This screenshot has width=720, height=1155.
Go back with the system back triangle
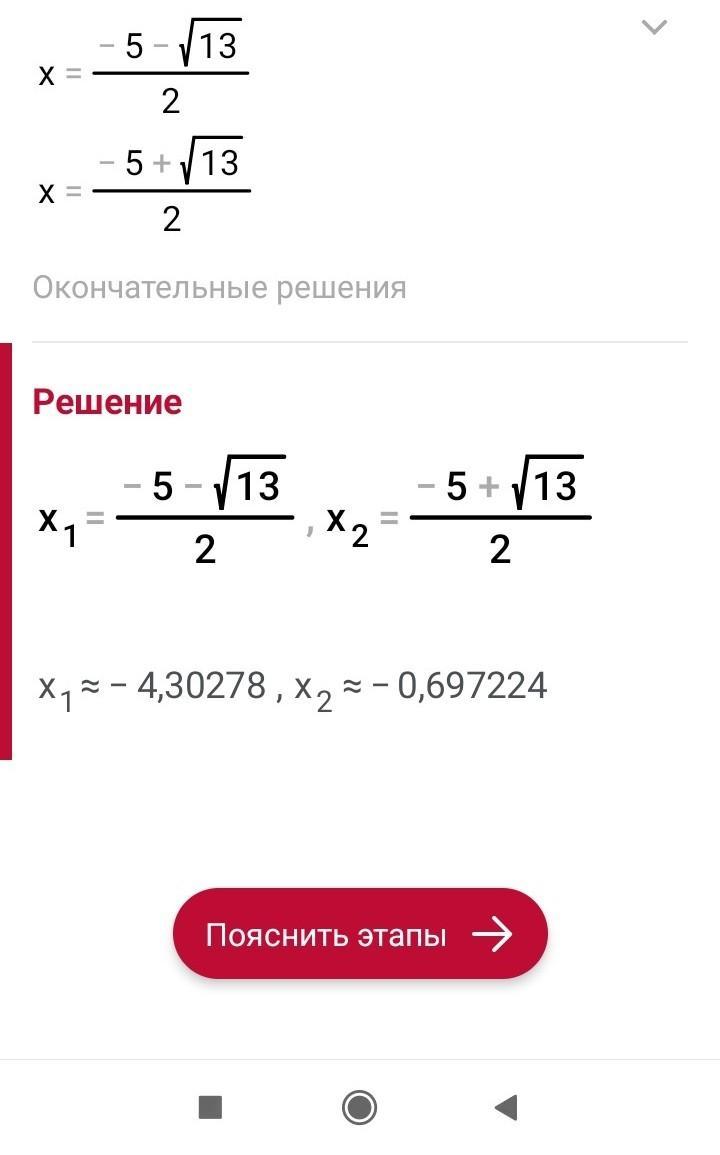tap(506, 1106)
